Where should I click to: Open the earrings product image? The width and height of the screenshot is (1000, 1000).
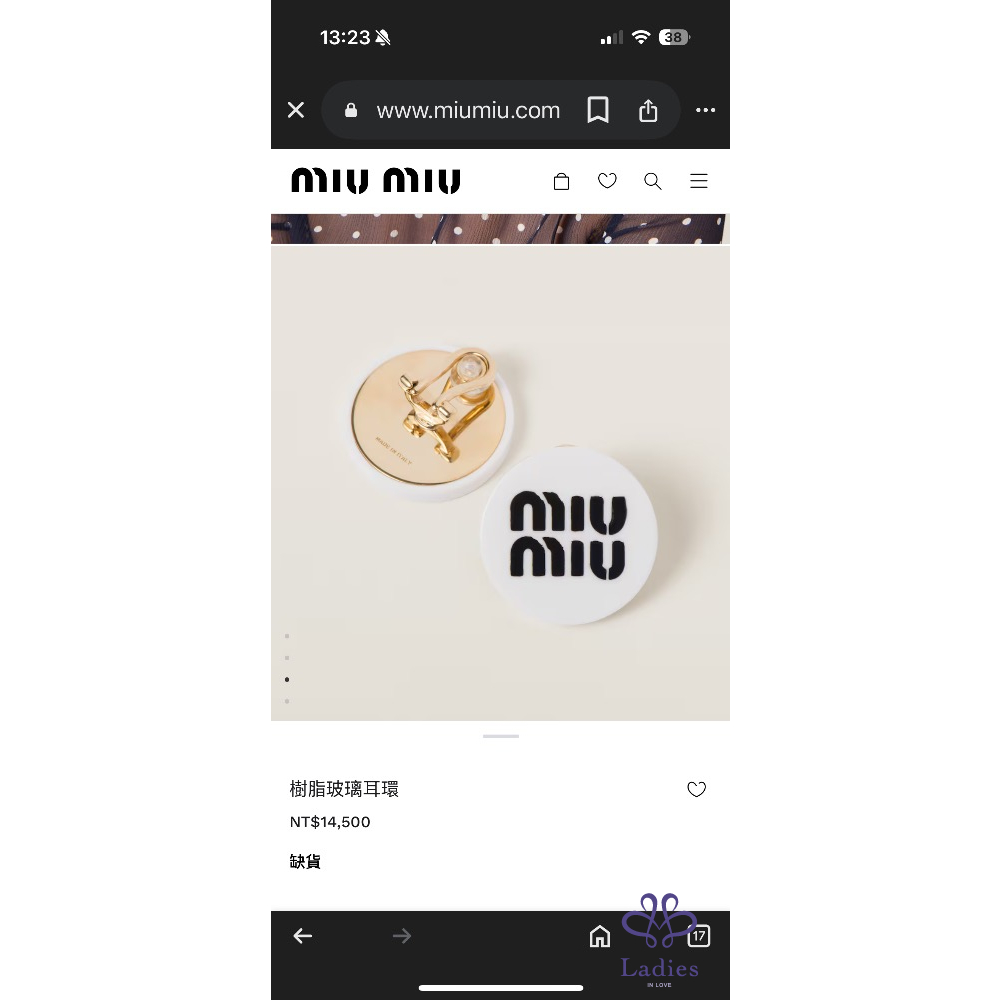[x=500, y=483]
